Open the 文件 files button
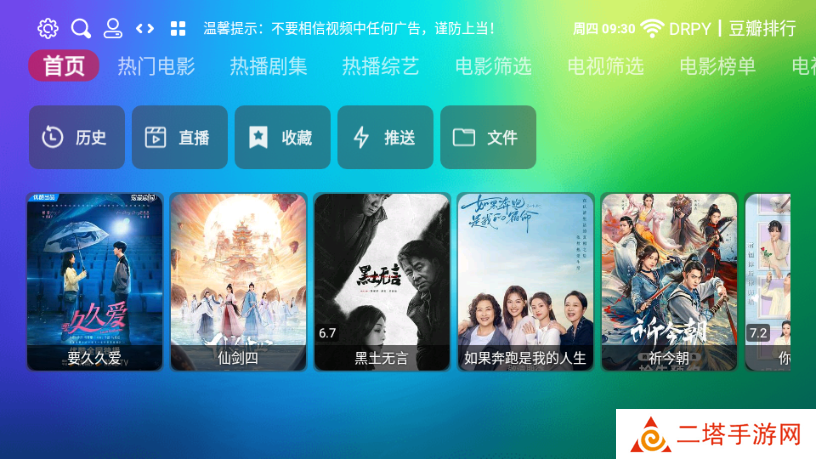Image resolution: width=816 pixels, height=459 pixels. [488, 137]
